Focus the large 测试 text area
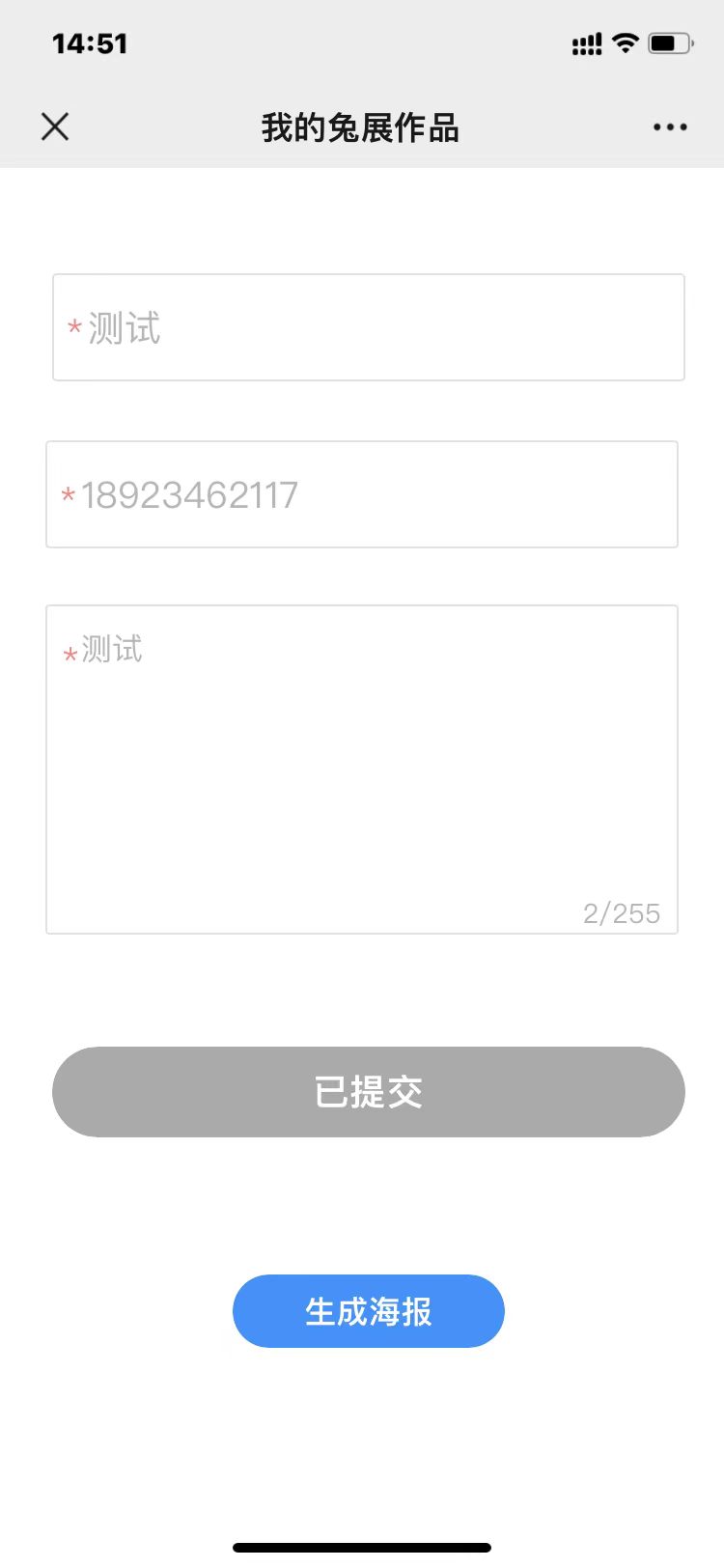This screenshot has width=724, height=1568. tap(362, 770)
